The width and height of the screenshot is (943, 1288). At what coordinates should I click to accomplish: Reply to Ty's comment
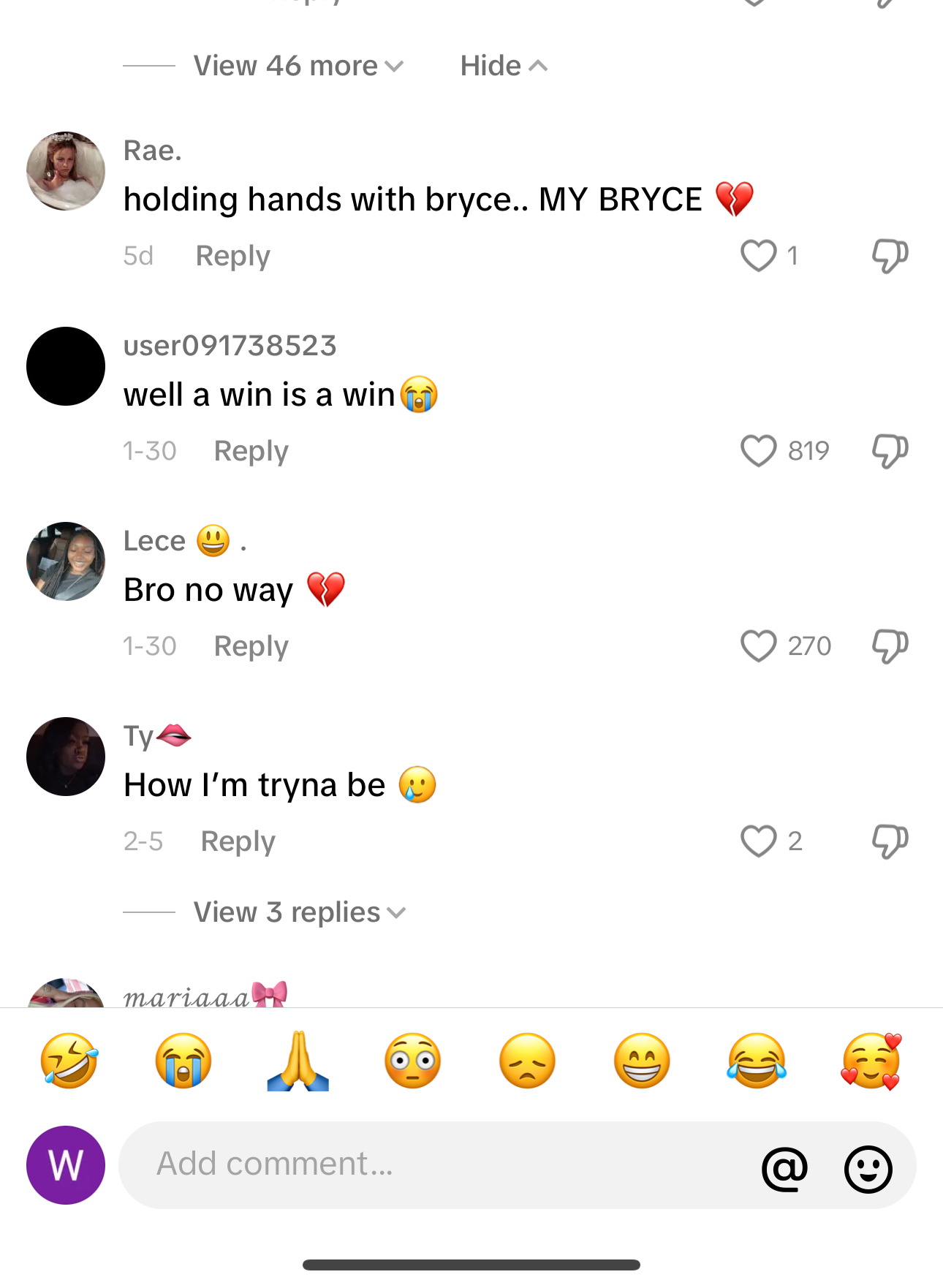coord(238,841)
